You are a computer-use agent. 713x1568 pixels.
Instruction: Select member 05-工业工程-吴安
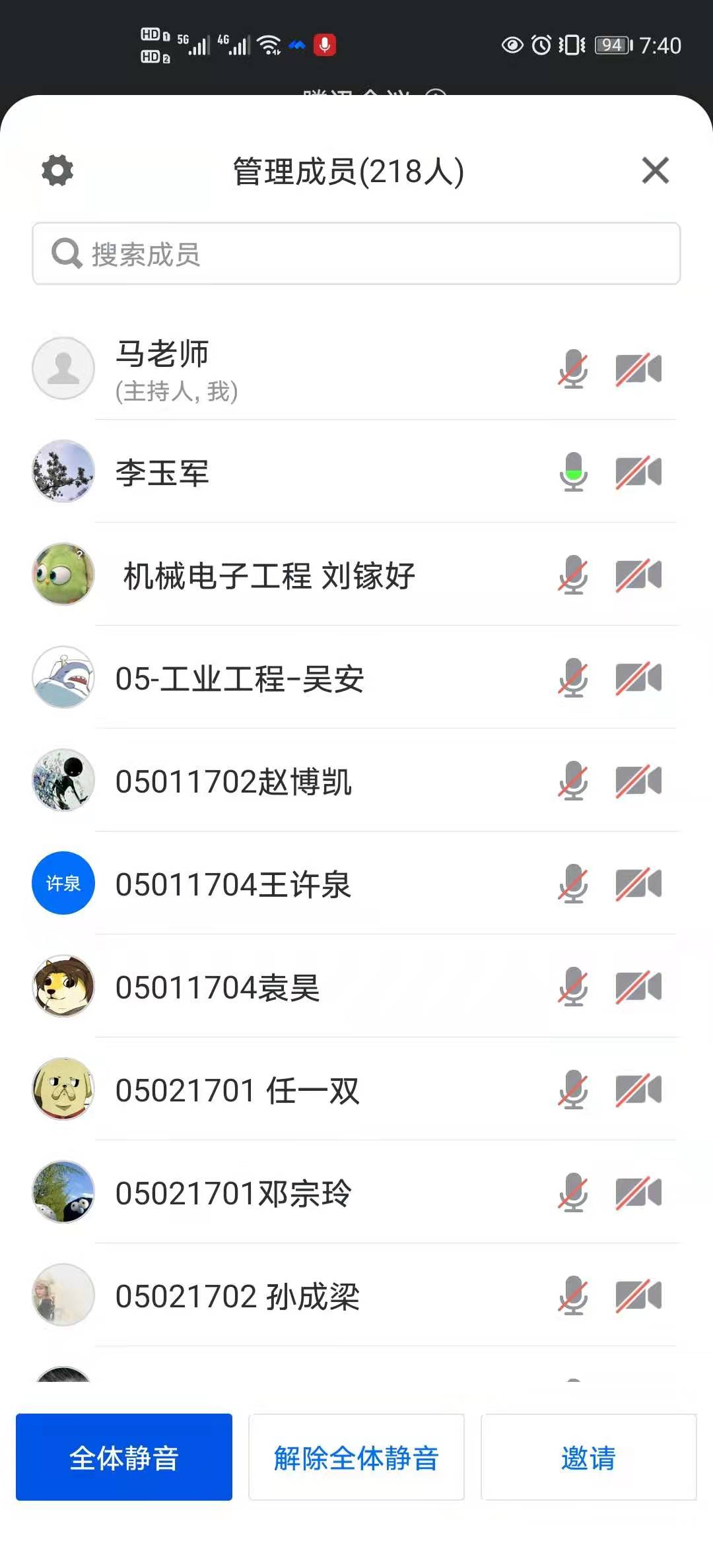point(240,678)
